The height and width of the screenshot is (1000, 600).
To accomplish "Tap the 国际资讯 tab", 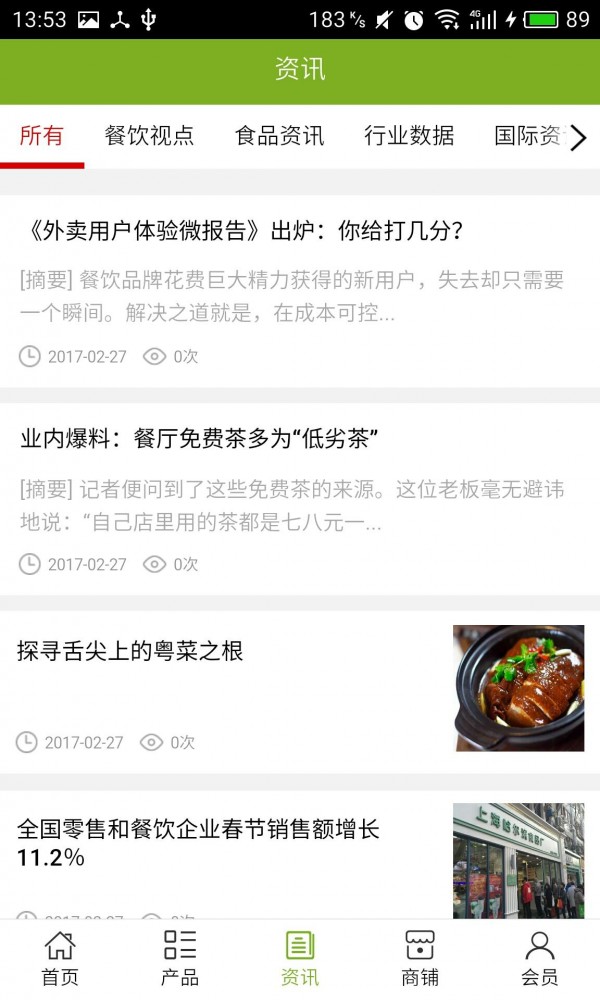I will point(528,136).
